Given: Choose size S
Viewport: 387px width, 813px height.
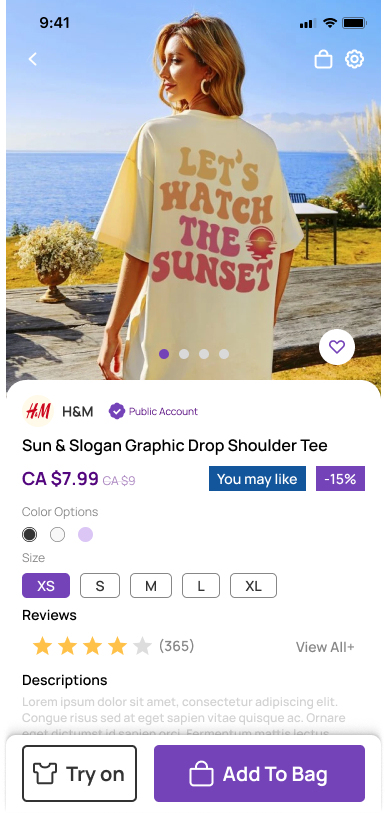Looking at the screenshot, I should coord(100,586).
